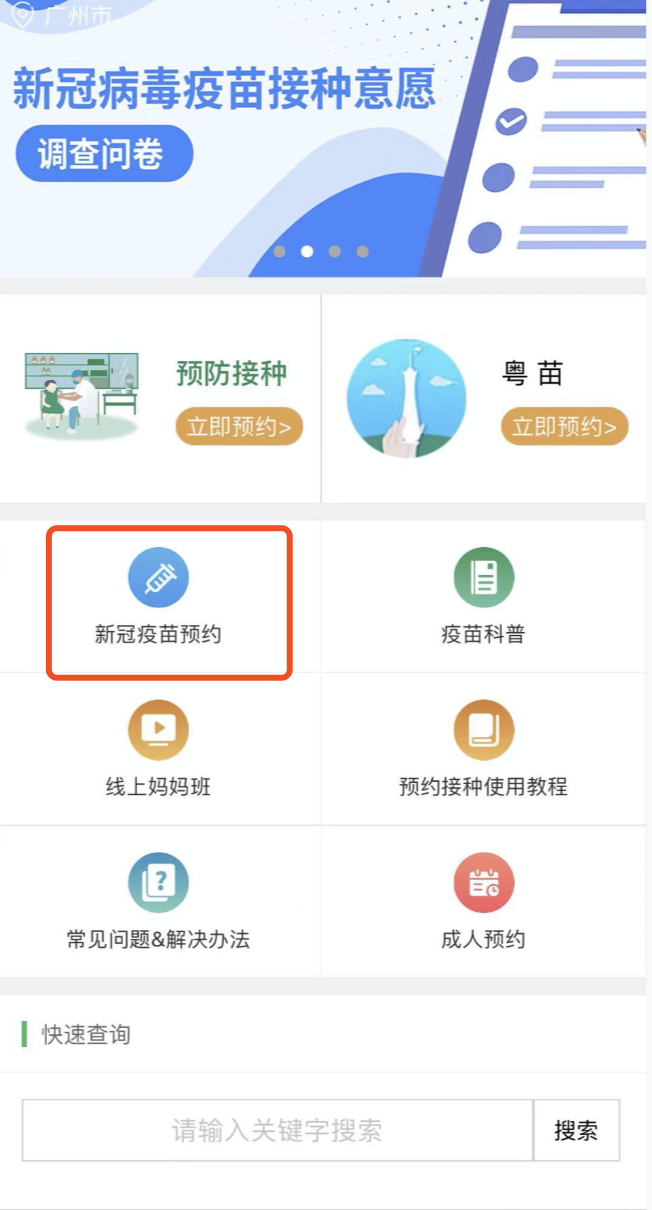Open the 调查问卷 survey button
The height and width of the screenshot is (1210, 652).
point(103,154)
